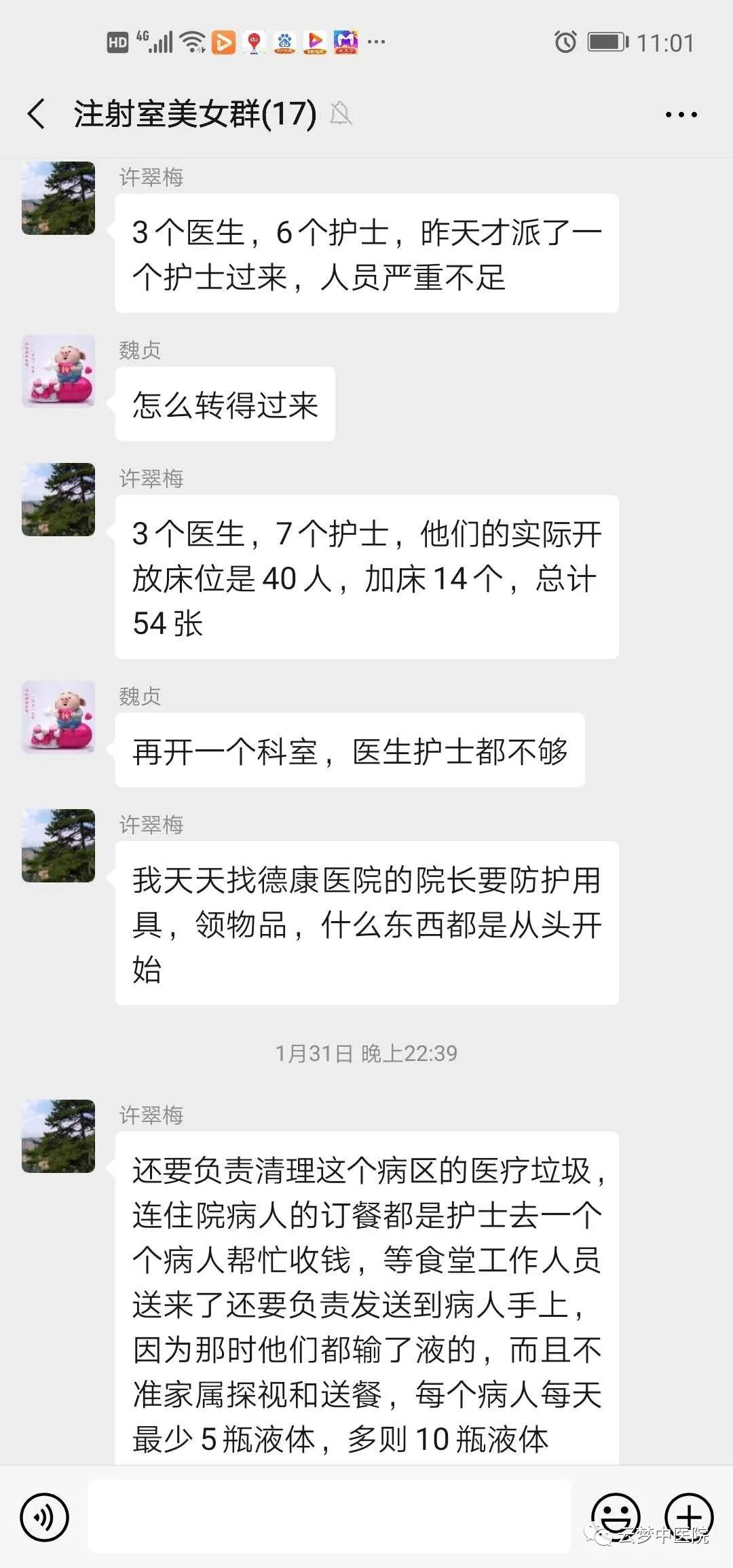733x1568 pixels.
Task: Tap the message text field
Action: (x=329, y=1516)
